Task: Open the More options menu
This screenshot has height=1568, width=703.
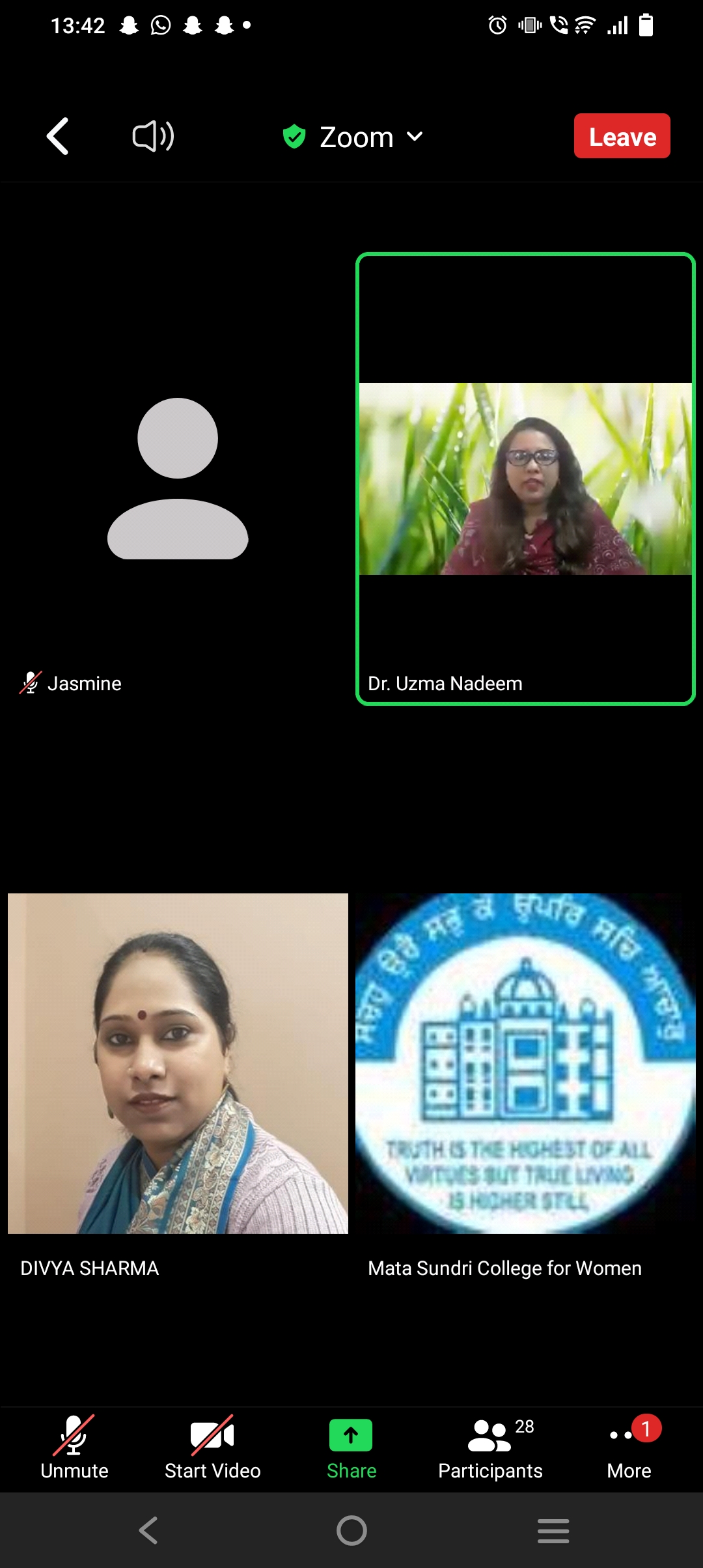Action: 629,1448
